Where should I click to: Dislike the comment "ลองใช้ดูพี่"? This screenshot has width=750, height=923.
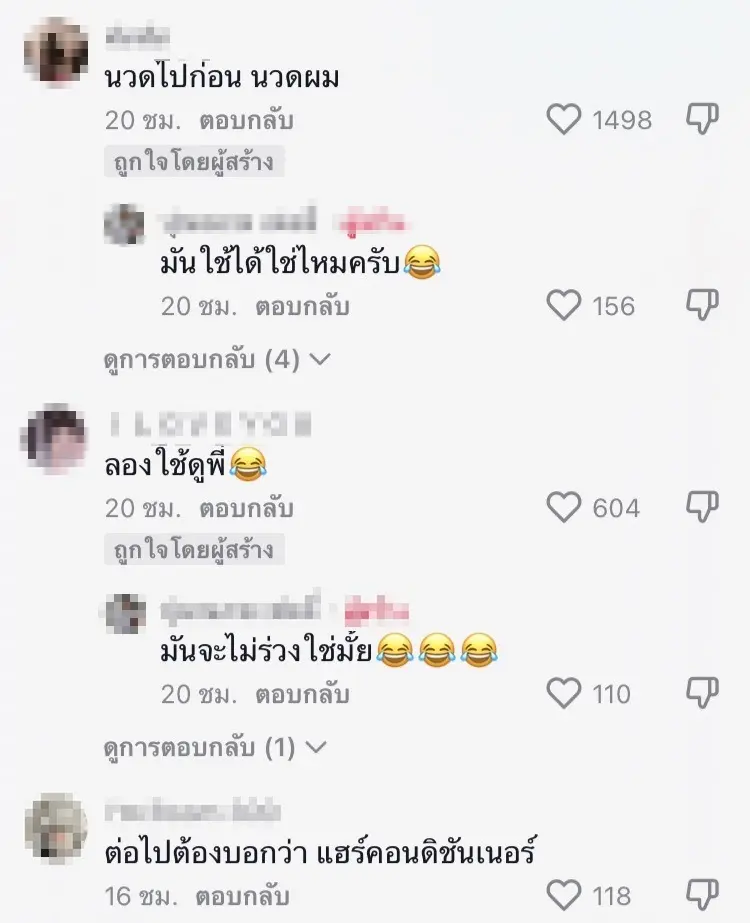[703, 508]
